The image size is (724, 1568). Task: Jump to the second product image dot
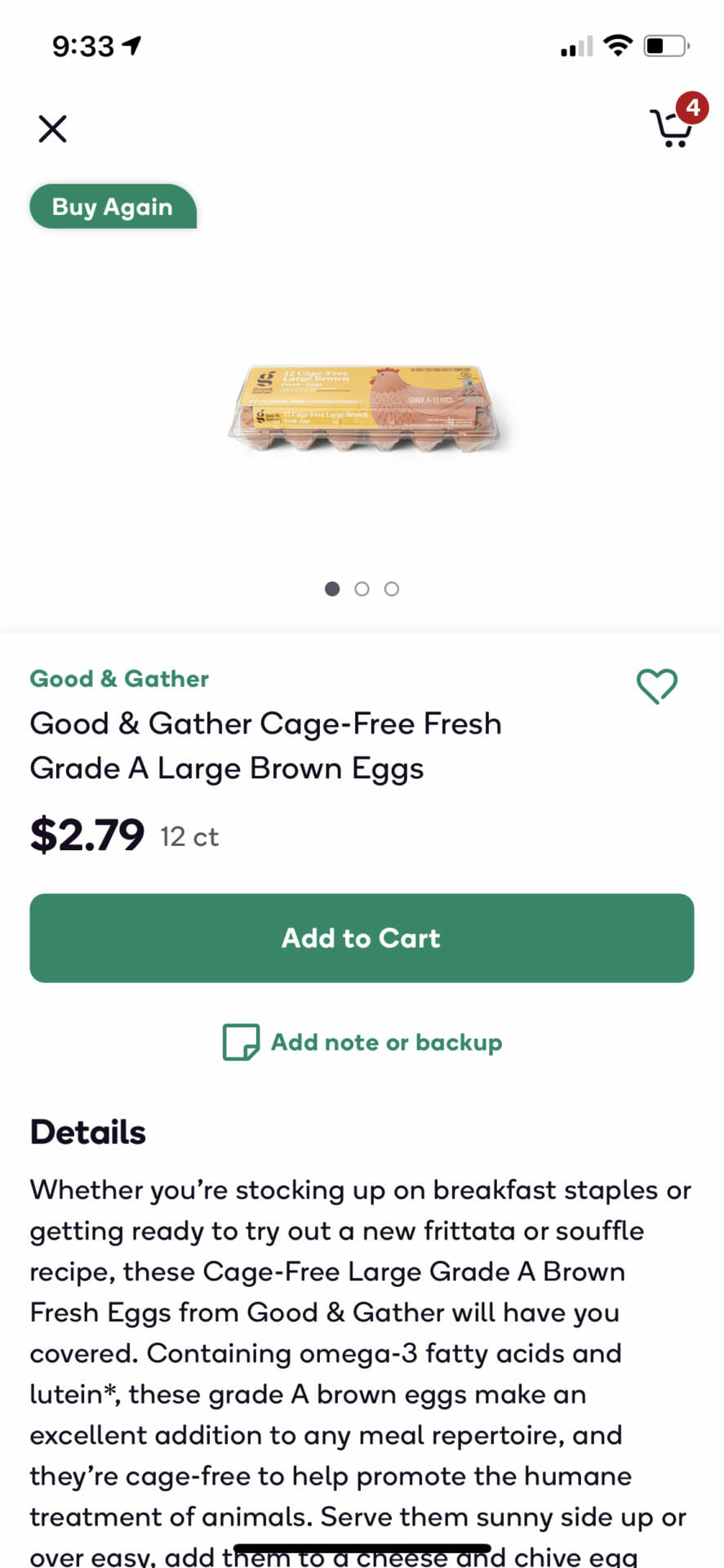tap(362, 589)
